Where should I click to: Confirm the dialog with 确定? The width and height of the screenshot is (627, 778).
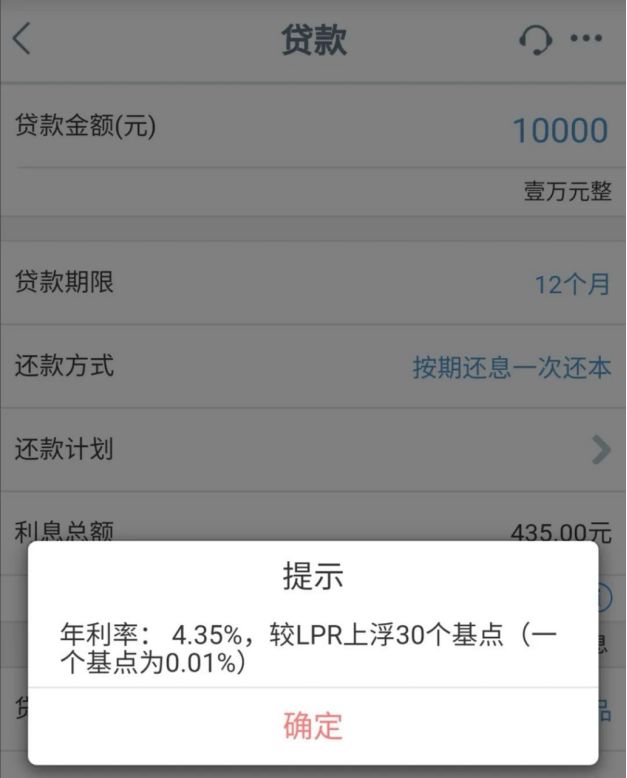tap(313, 726)
